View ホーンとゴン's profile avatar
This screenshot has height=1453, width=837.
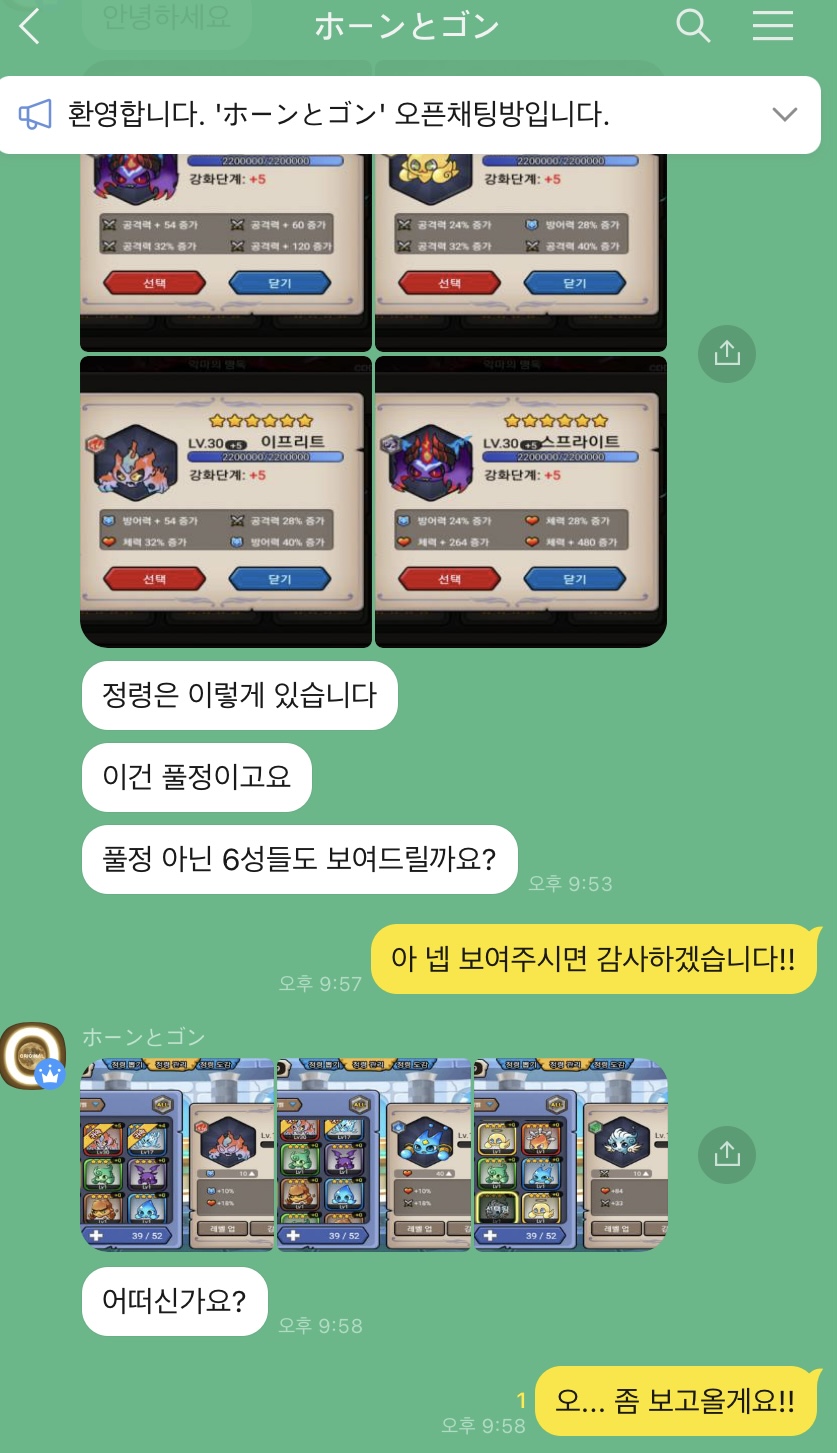(33, 1056)
